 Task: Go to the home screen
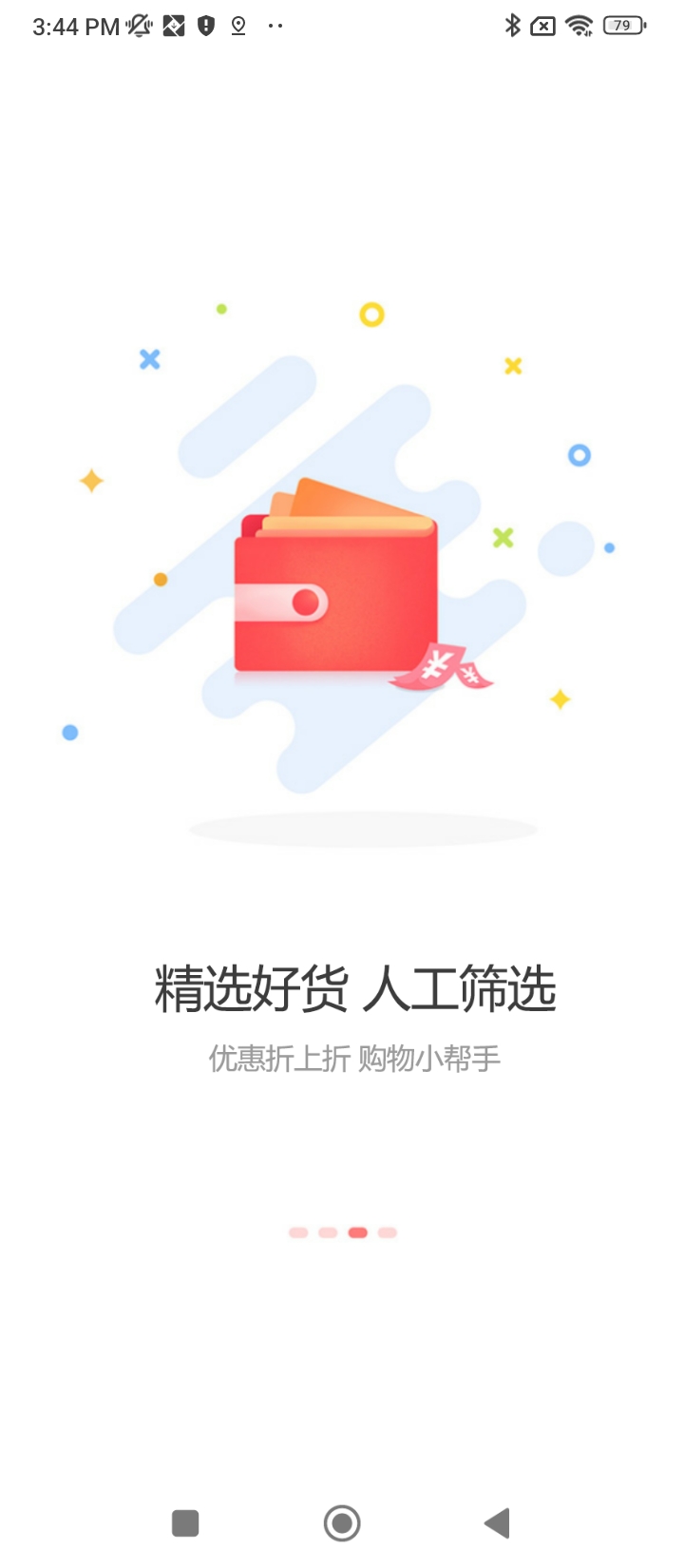(342, 1523)
